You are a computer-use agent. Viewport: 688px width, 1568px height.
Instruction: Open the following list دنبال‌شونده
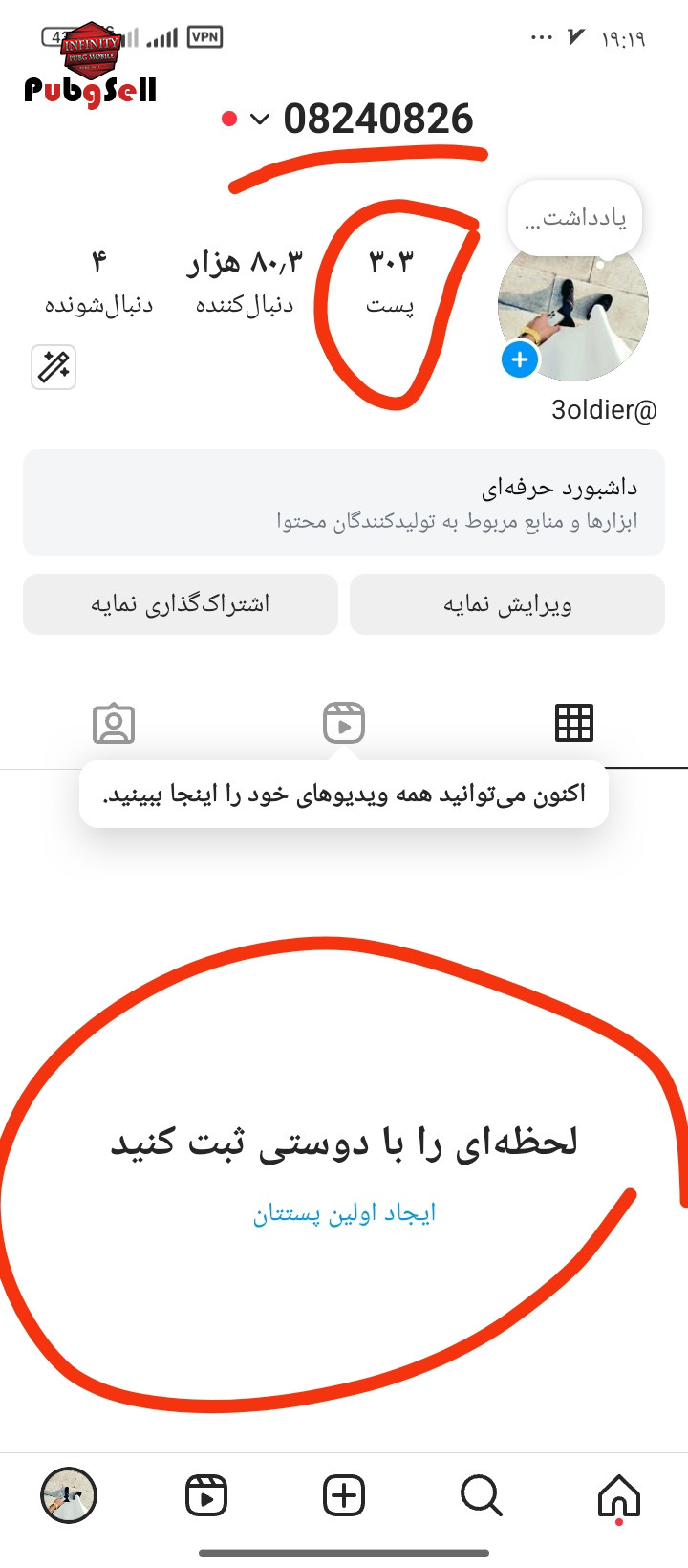(98, 283)
